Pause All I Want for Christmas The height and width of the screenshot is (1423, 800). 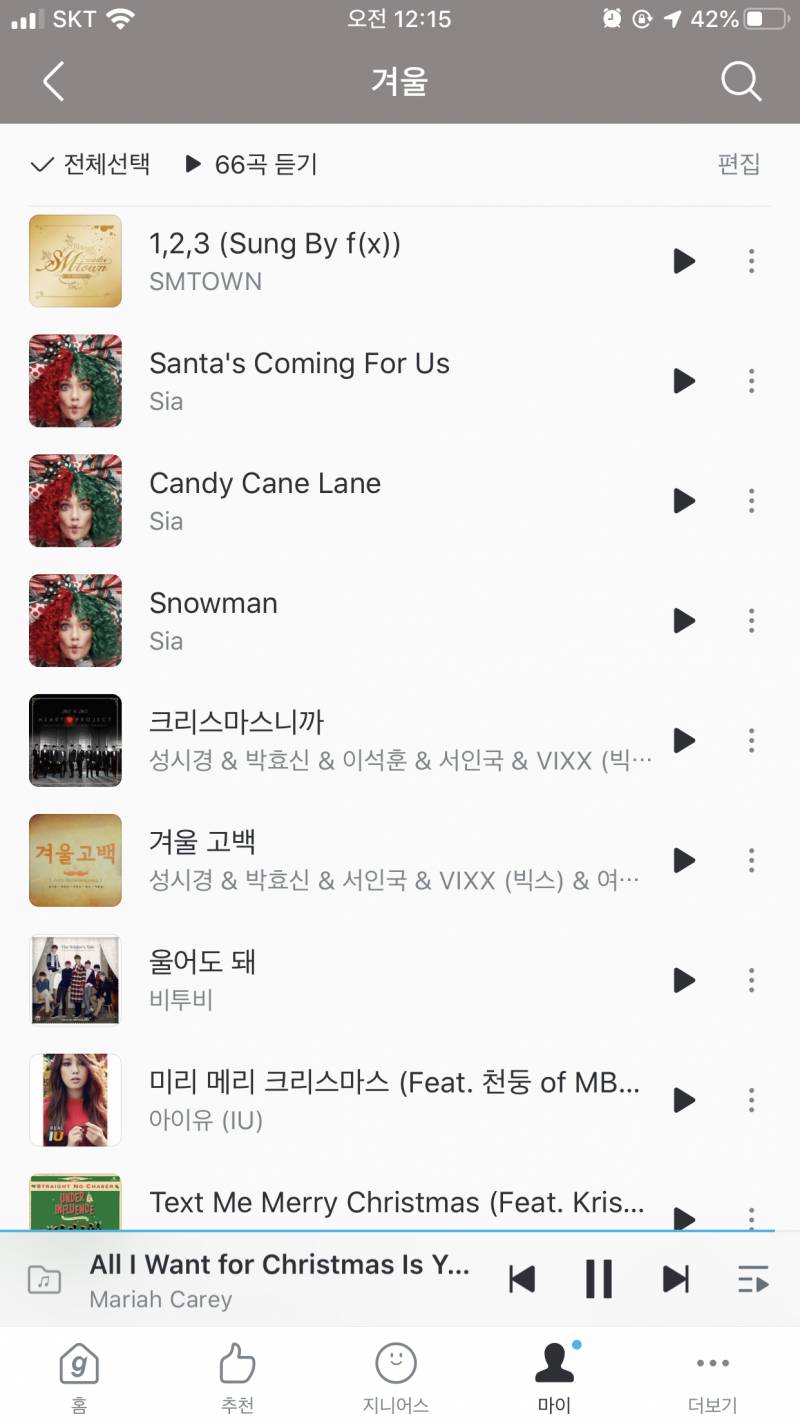coord(598,1278)
